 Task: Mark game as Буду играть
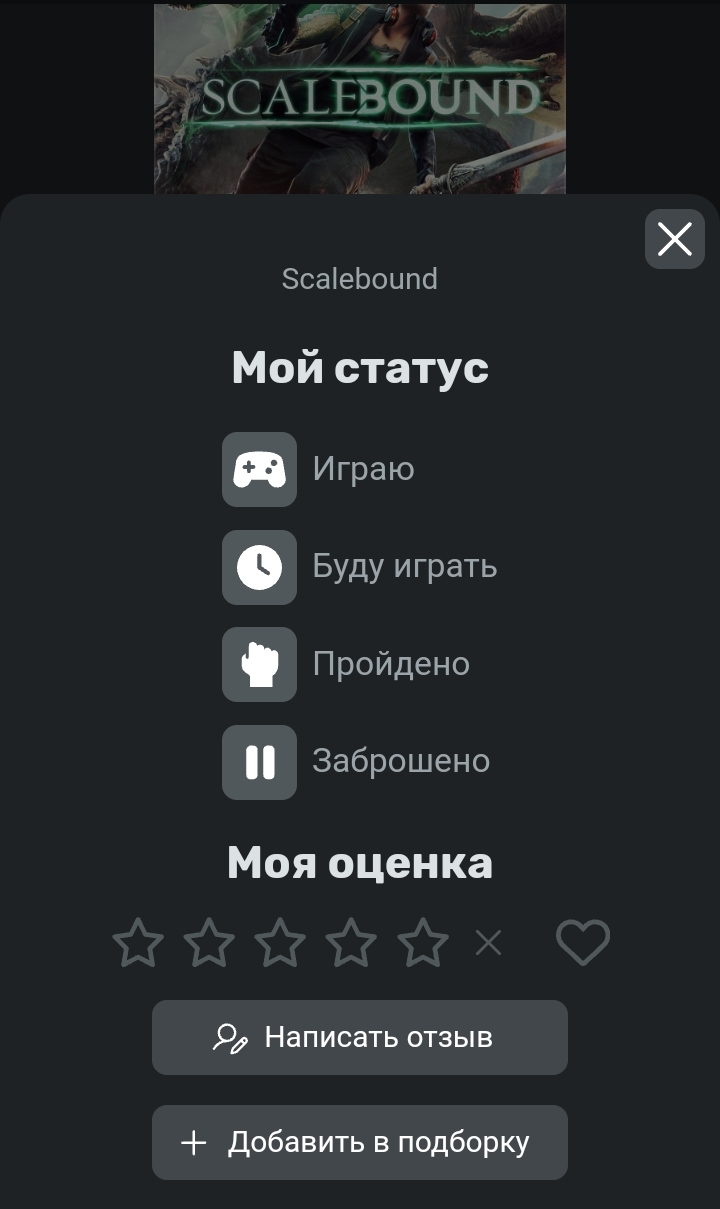tap(360, 567)
